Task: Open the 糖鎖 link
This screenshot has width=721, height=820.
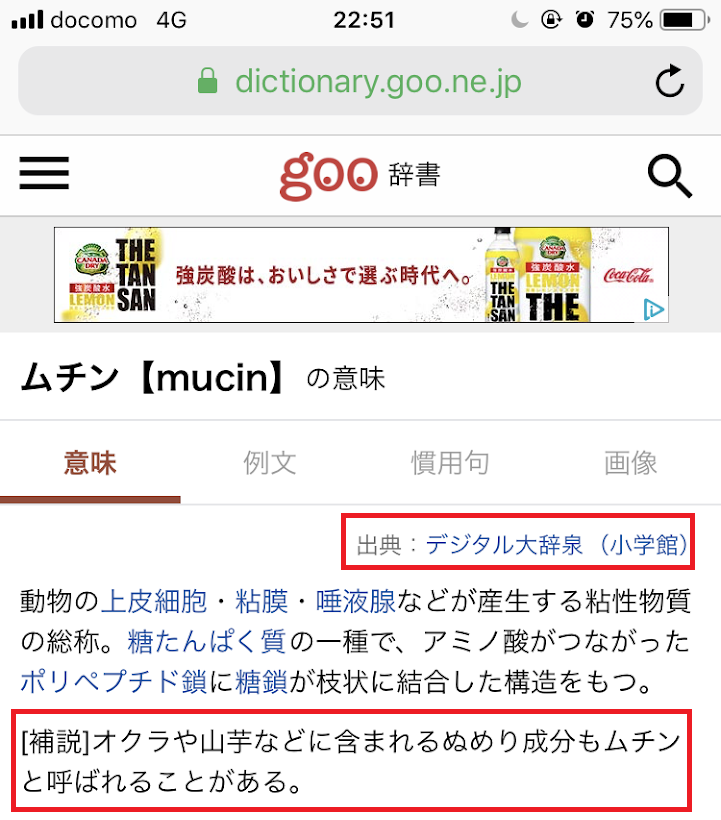Action: [262, 681]
